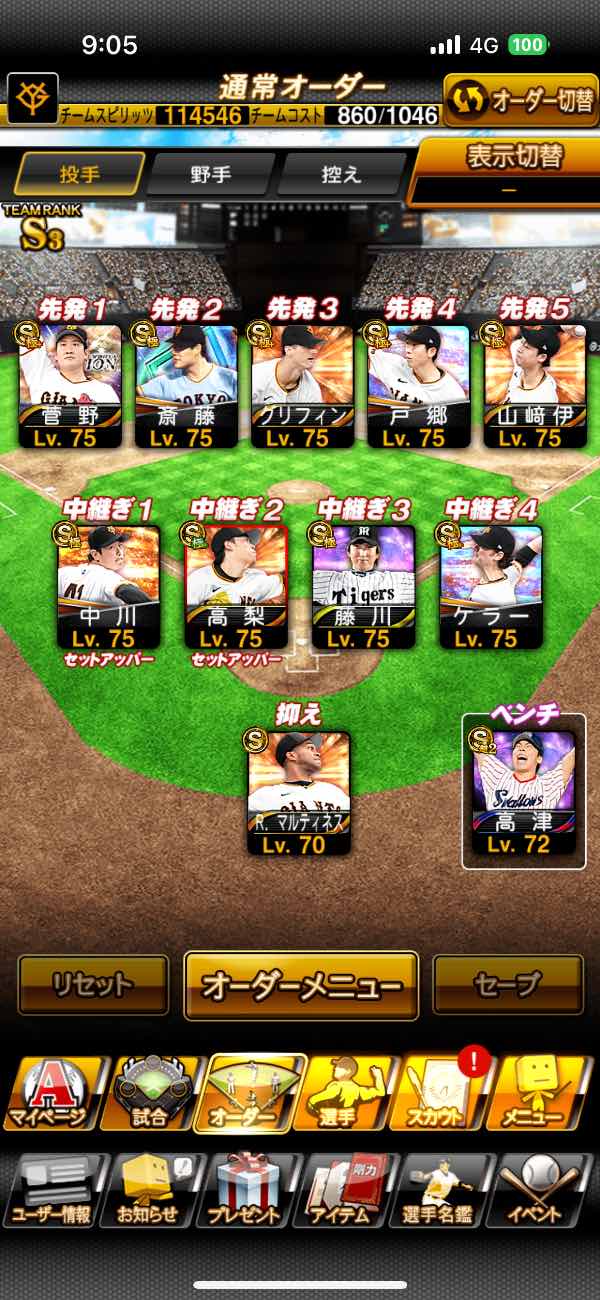Open the プレゼント box
Viewport: 600px width, 1300px height.
point(248,1190)
